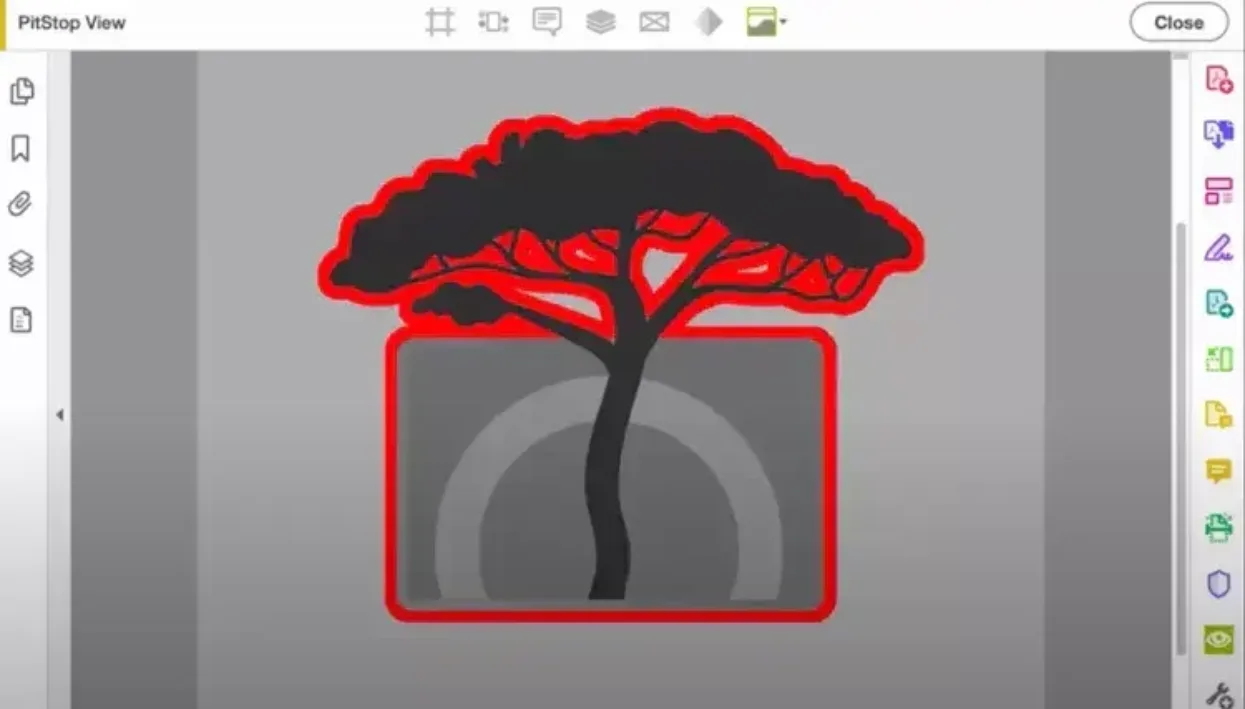Open the Create PDF tool
This screenshot has width=1245, height=709.
click(x=1218, y=79)
